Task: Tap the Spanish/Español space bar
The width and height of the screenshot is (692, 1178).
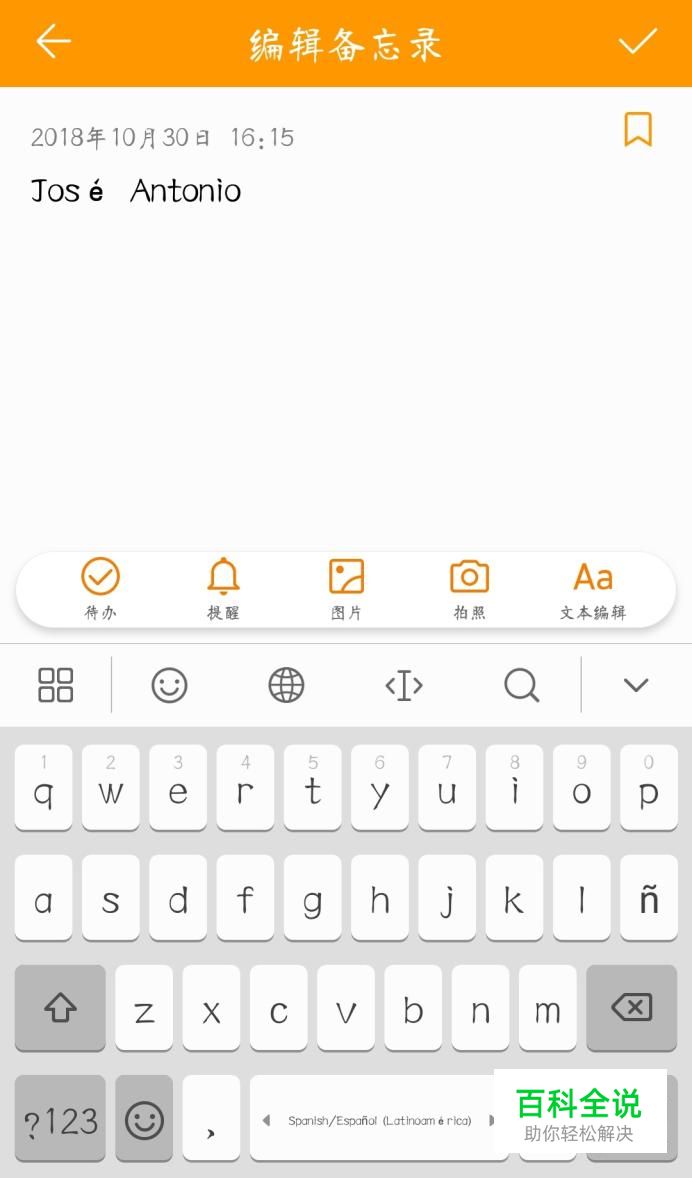Action: [x=379, y=1118]
